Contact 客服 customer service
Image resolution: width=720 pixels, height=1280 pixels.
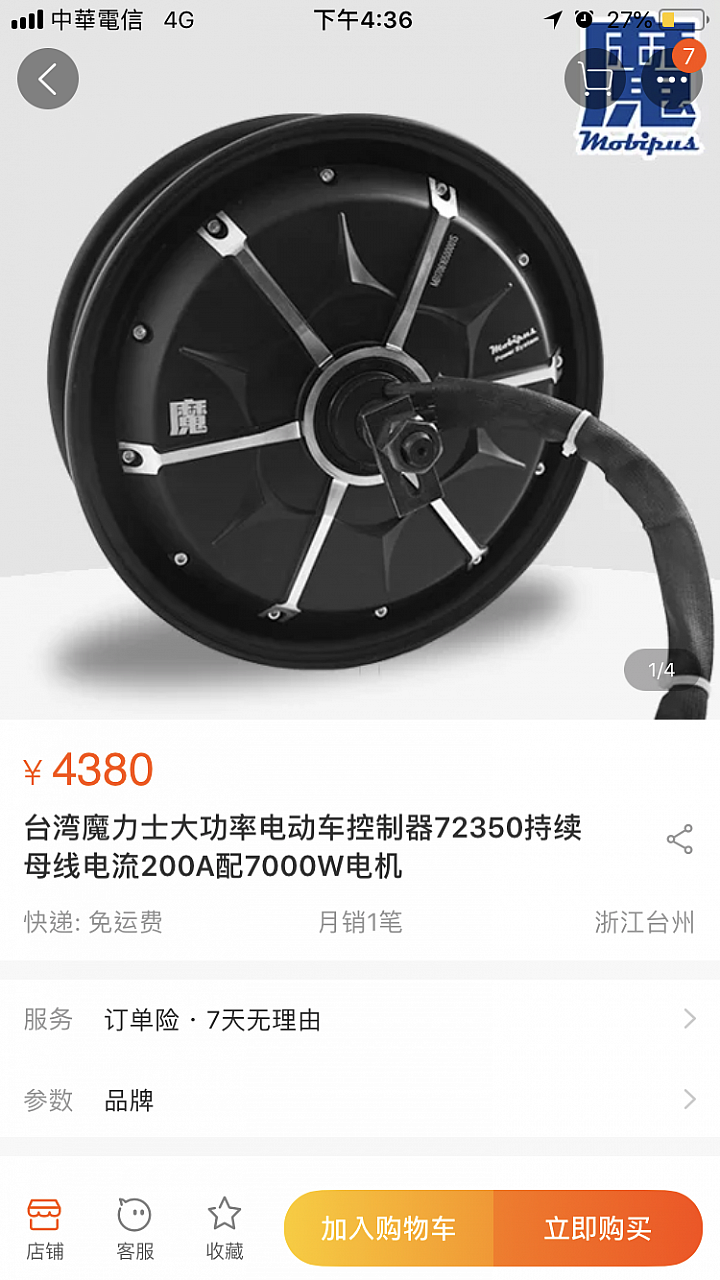click(x=135, y=1228)
